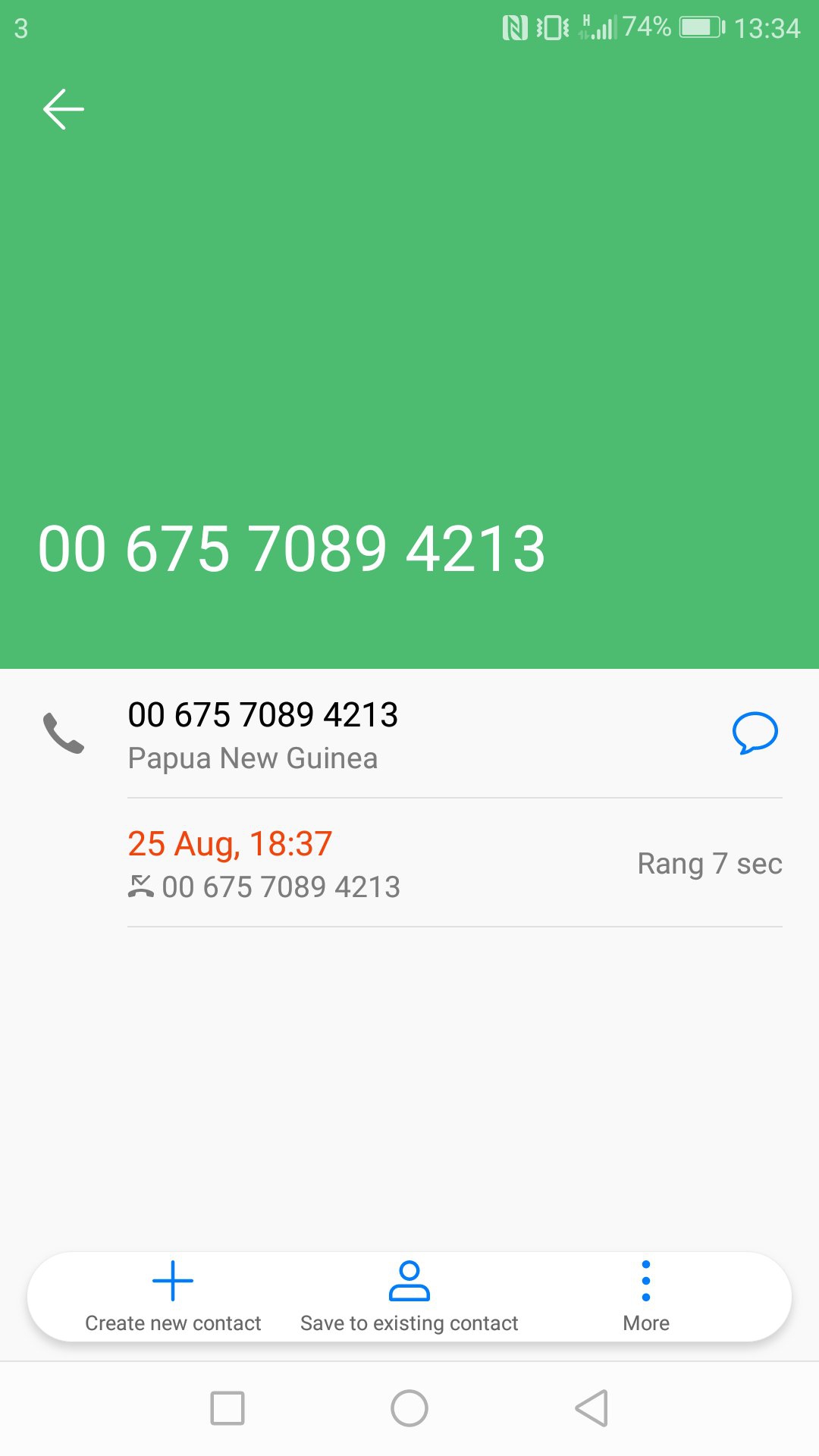Tap the system back triangle
The width and height of the screenshot is (819, 1456).
(591, 1408)
